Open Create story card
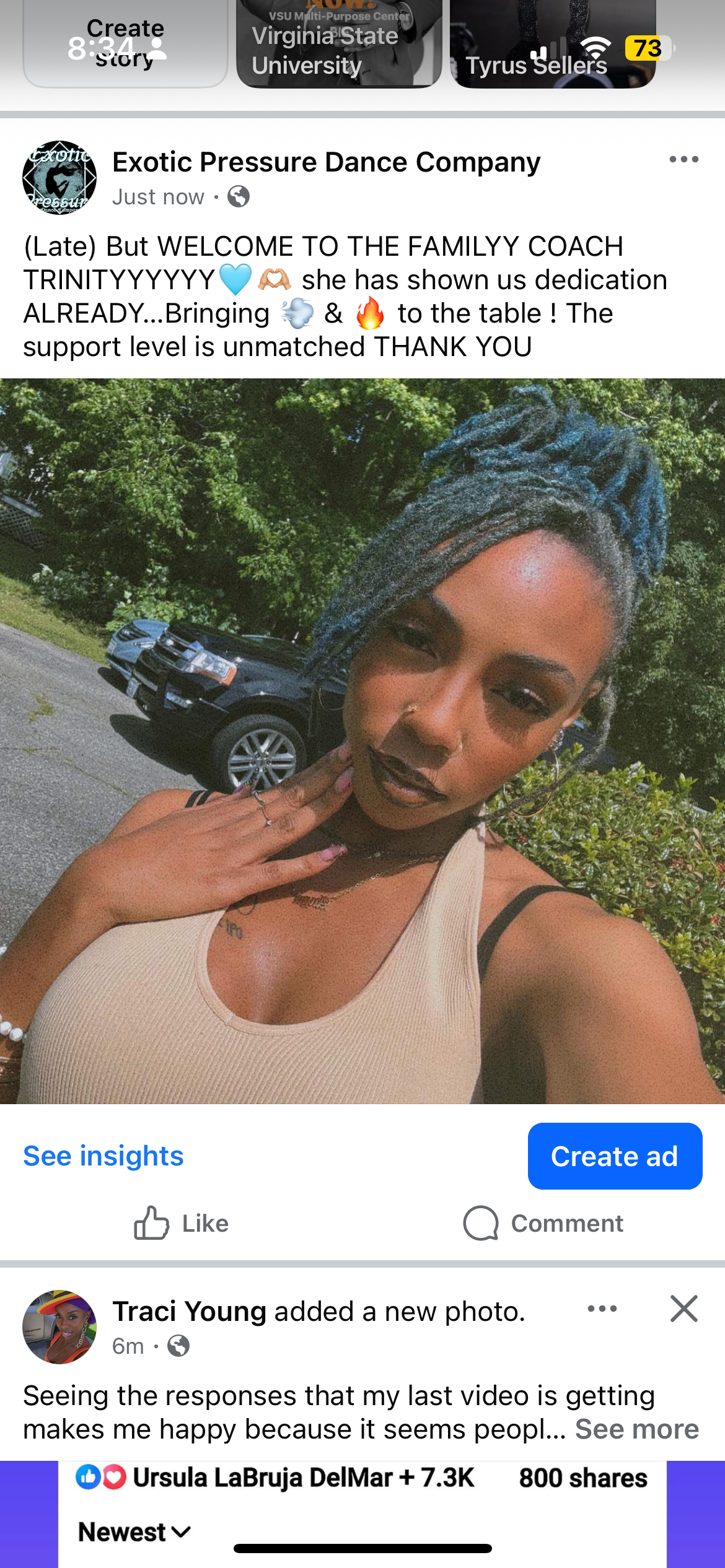The height and width of the screenshot is (1568, 725). click(125, 43)
